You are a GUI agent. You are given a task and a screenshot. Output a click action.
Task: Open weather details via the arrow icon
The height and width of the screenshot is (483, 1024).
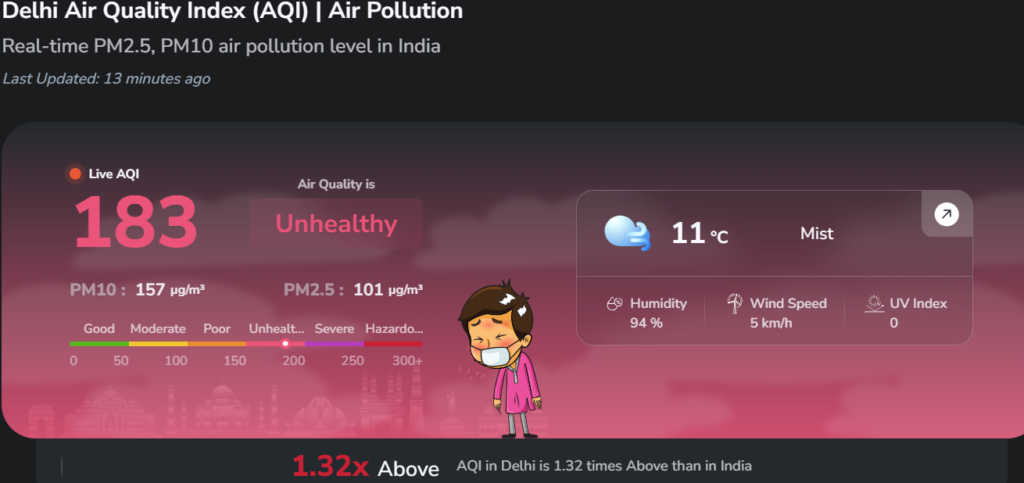pos(945,214)
